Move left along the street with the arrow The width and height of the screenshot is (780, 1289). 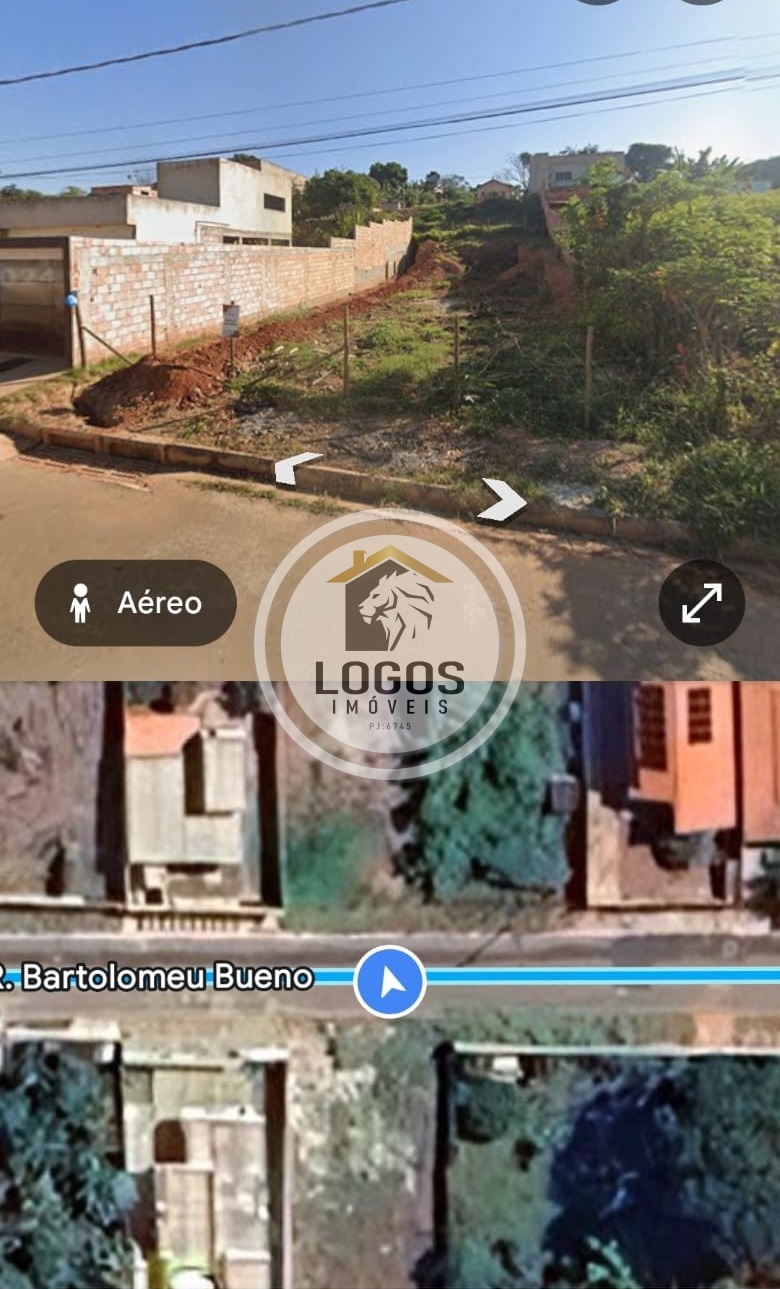(297, 467)
